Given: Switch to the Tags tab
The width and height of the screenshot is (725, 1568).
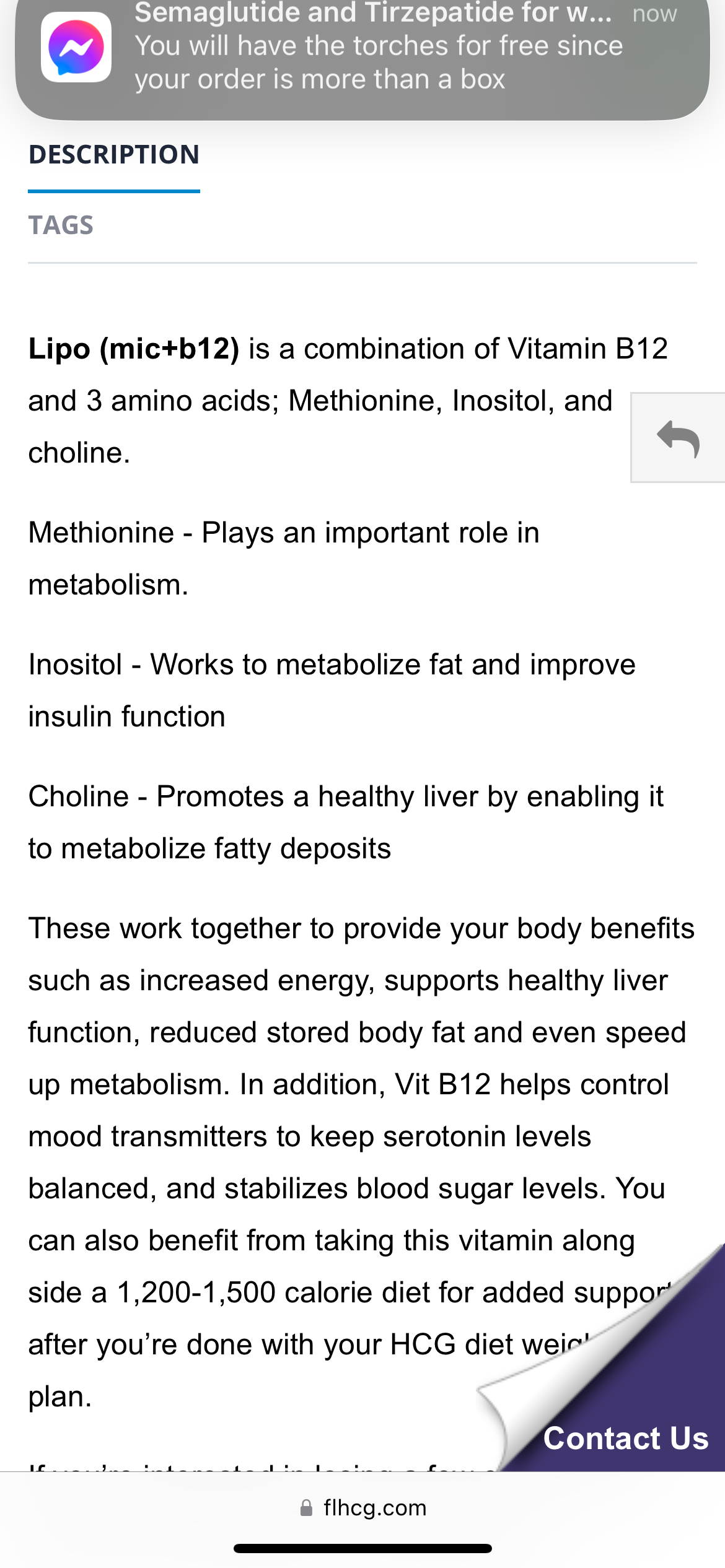Looking at the screenshot, I should (x=61, y=225).
